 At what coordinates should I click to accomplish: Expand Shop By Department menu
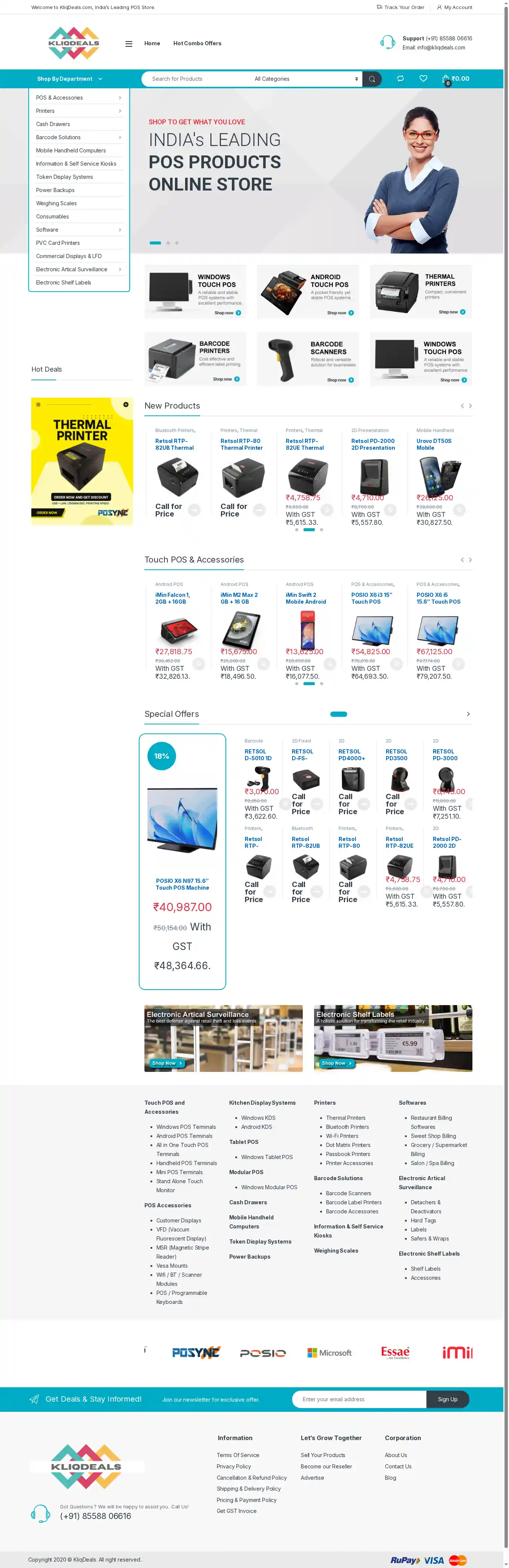(69, 79)
